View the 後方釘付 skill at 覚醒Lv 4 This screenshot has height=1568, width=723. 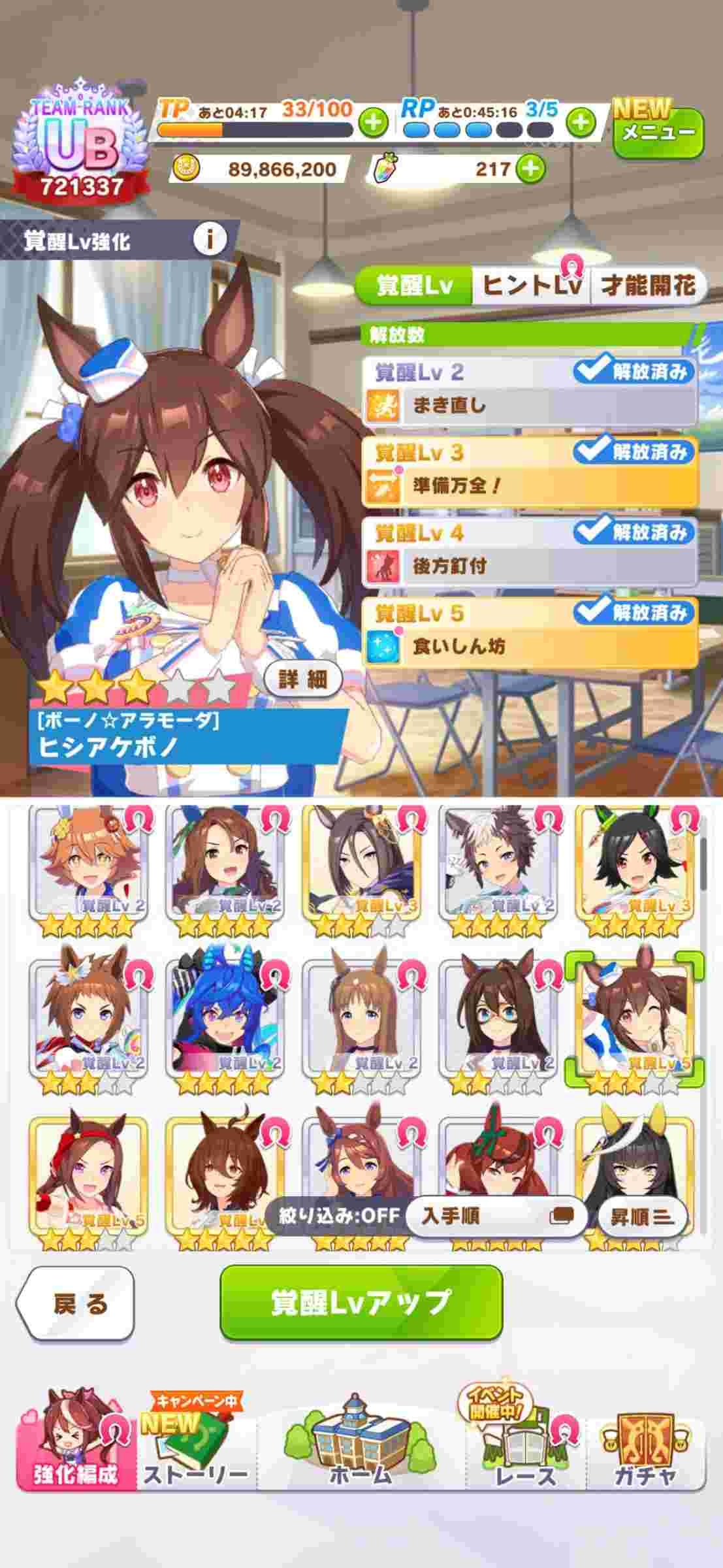(529, 566)
